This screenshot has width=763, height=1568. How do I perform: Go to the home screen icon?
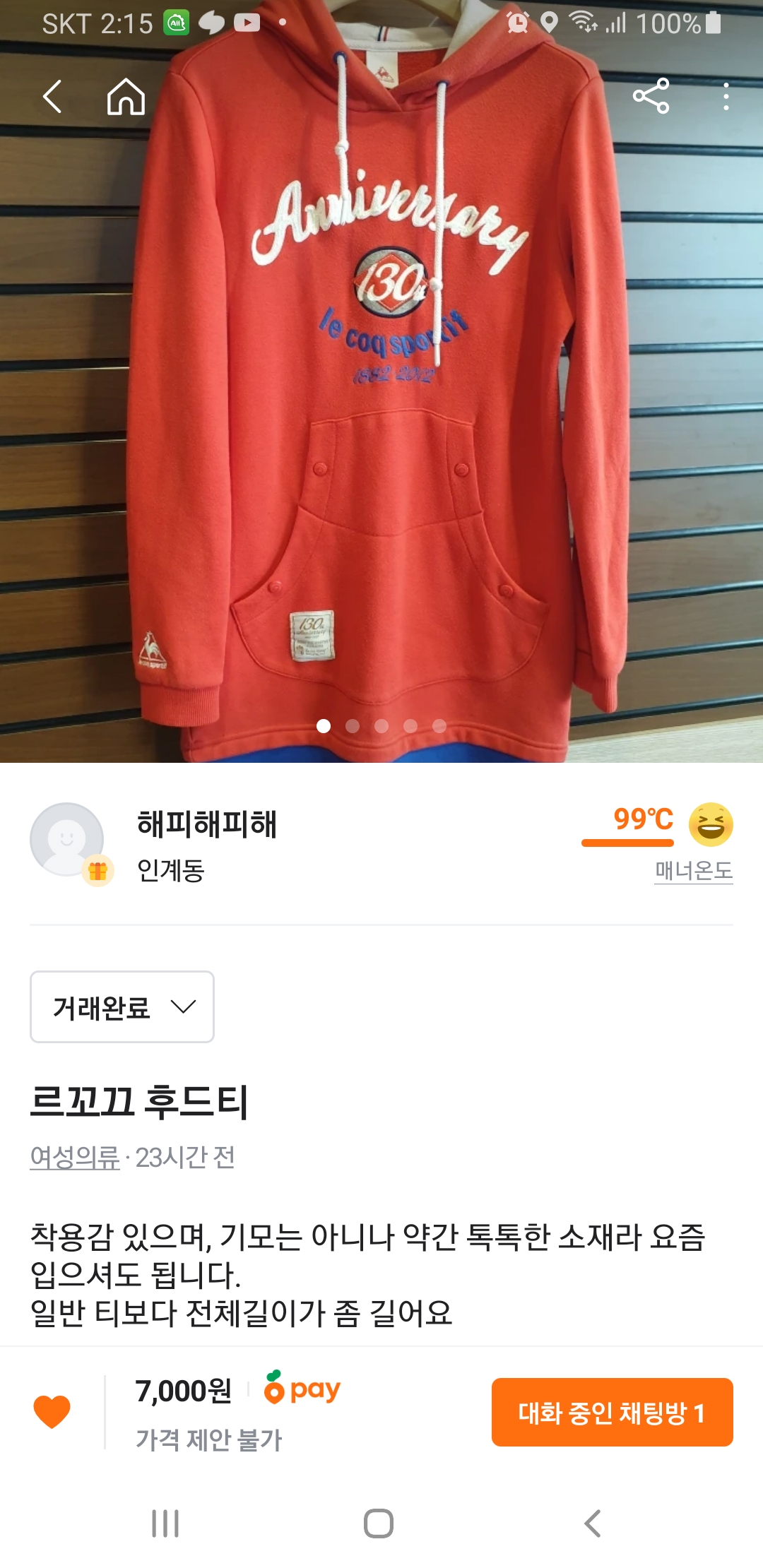pyautogui.click(x=126, y=97)
